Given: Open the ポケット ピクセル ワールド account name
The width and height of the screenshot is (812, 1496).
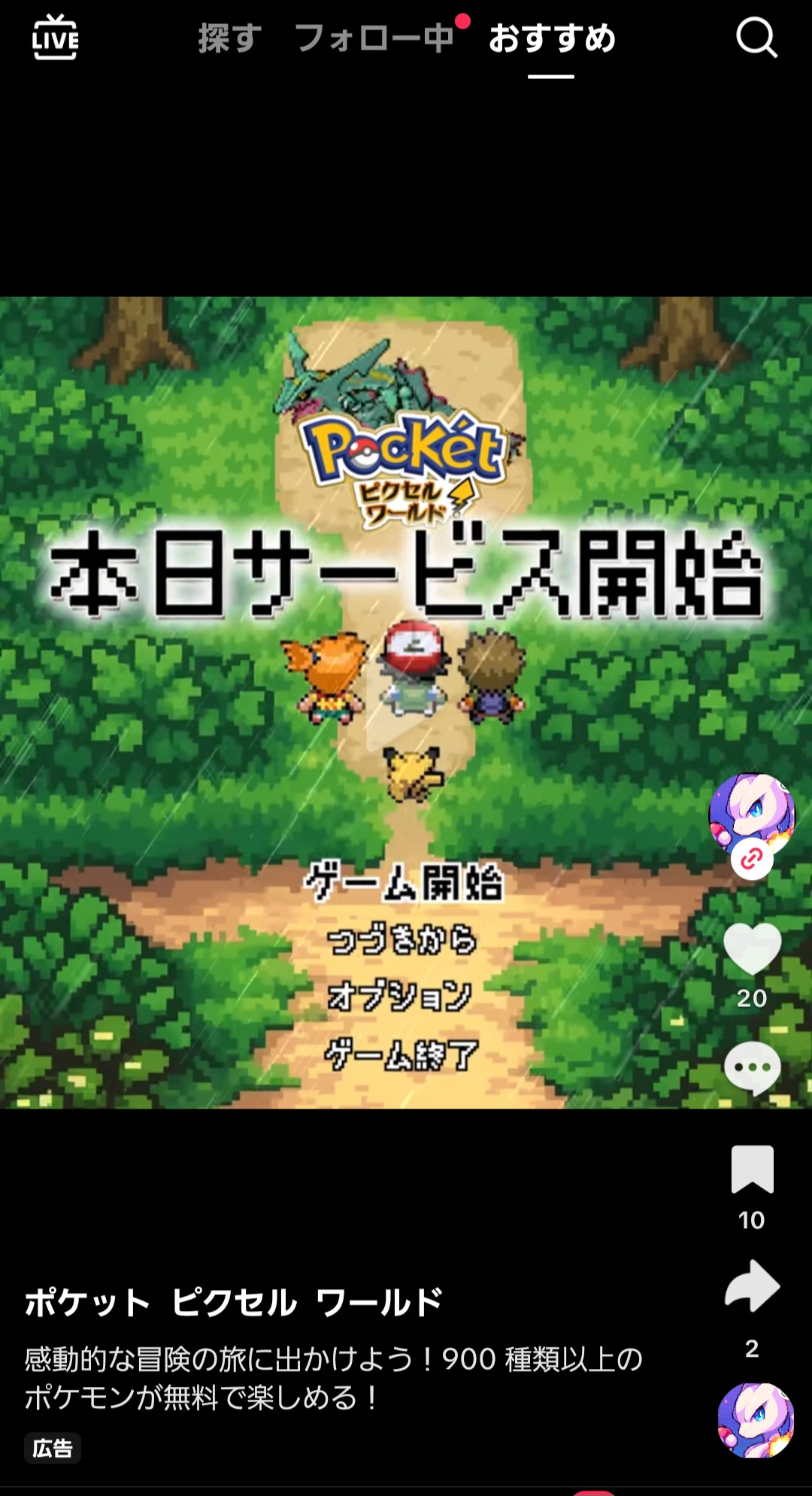Looking at the screenshot, I should pos(234,1303).
